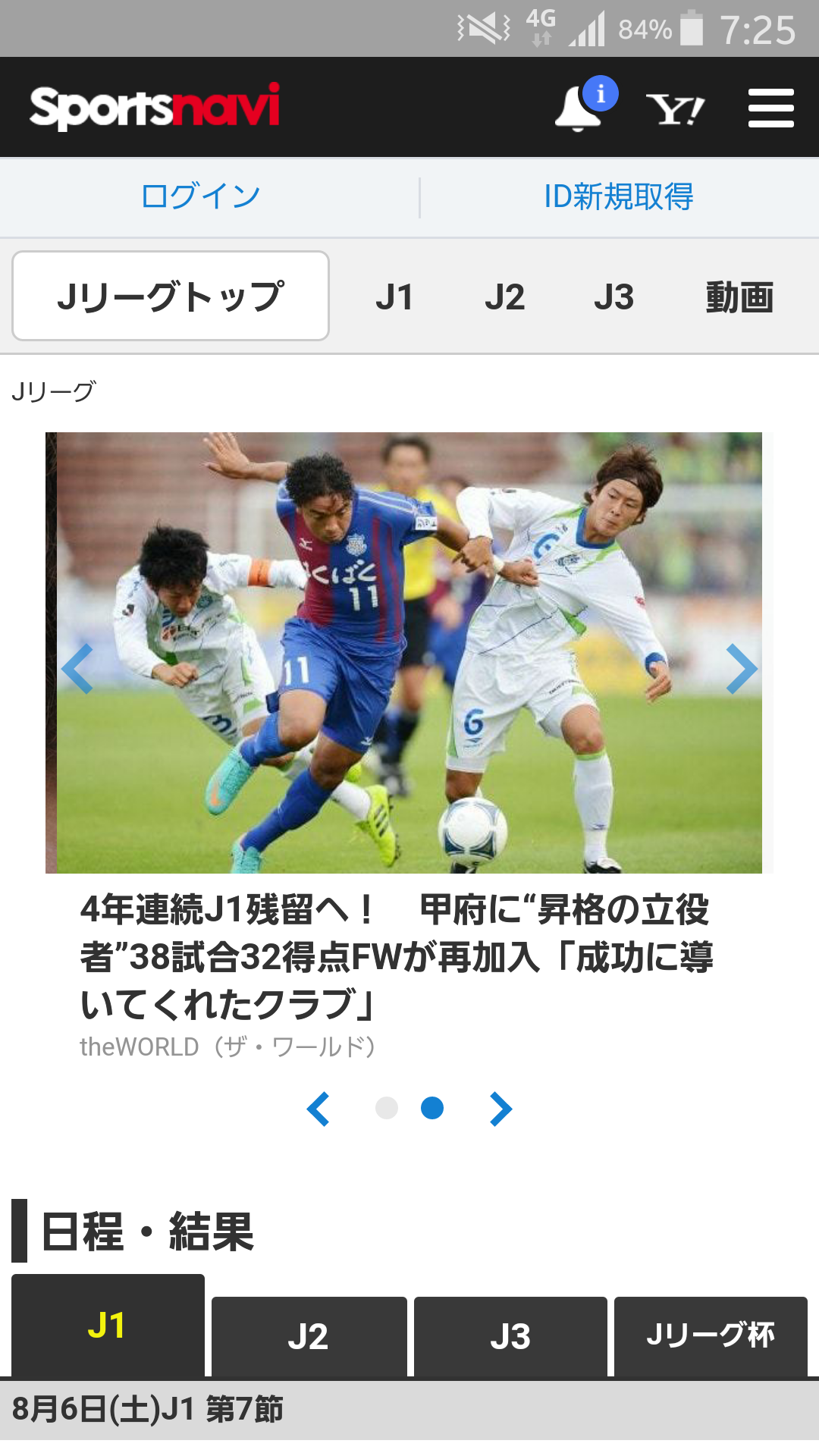Open the 4年連続J1残留へ article
The height and width of the screenshot is (1456, 819).
tap(396, 955)
